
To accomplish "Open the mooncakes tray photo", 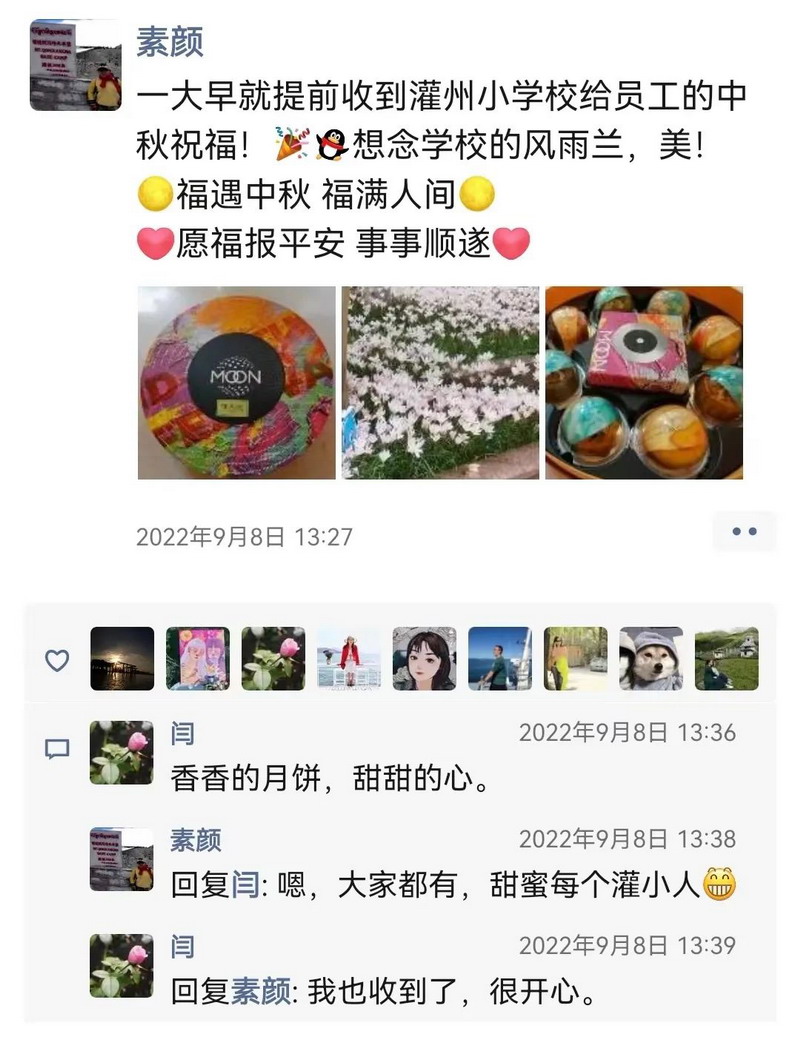I will tap(644, 383).
